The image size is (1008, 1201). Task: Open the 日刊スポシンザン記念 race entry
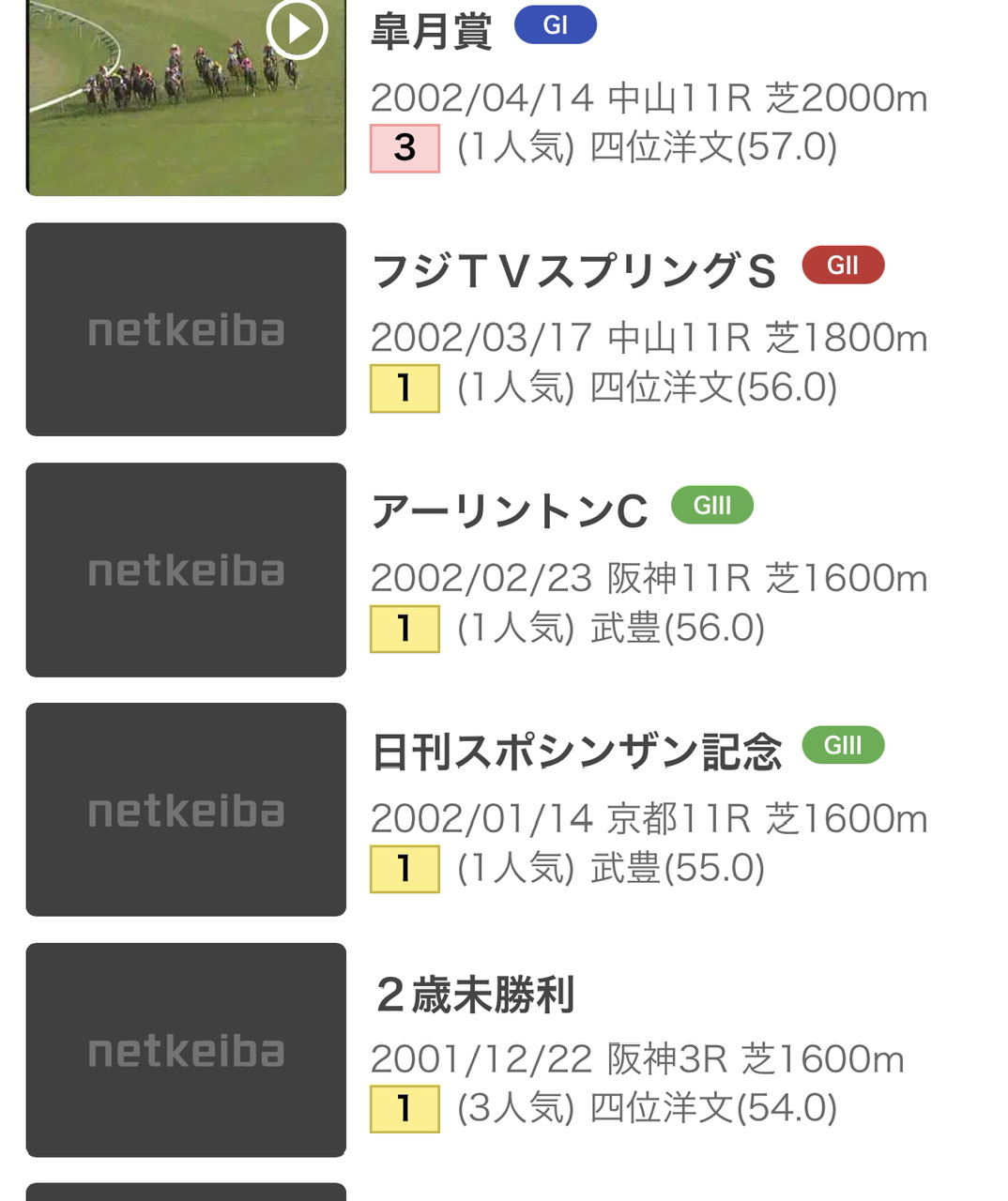point(576,753)
